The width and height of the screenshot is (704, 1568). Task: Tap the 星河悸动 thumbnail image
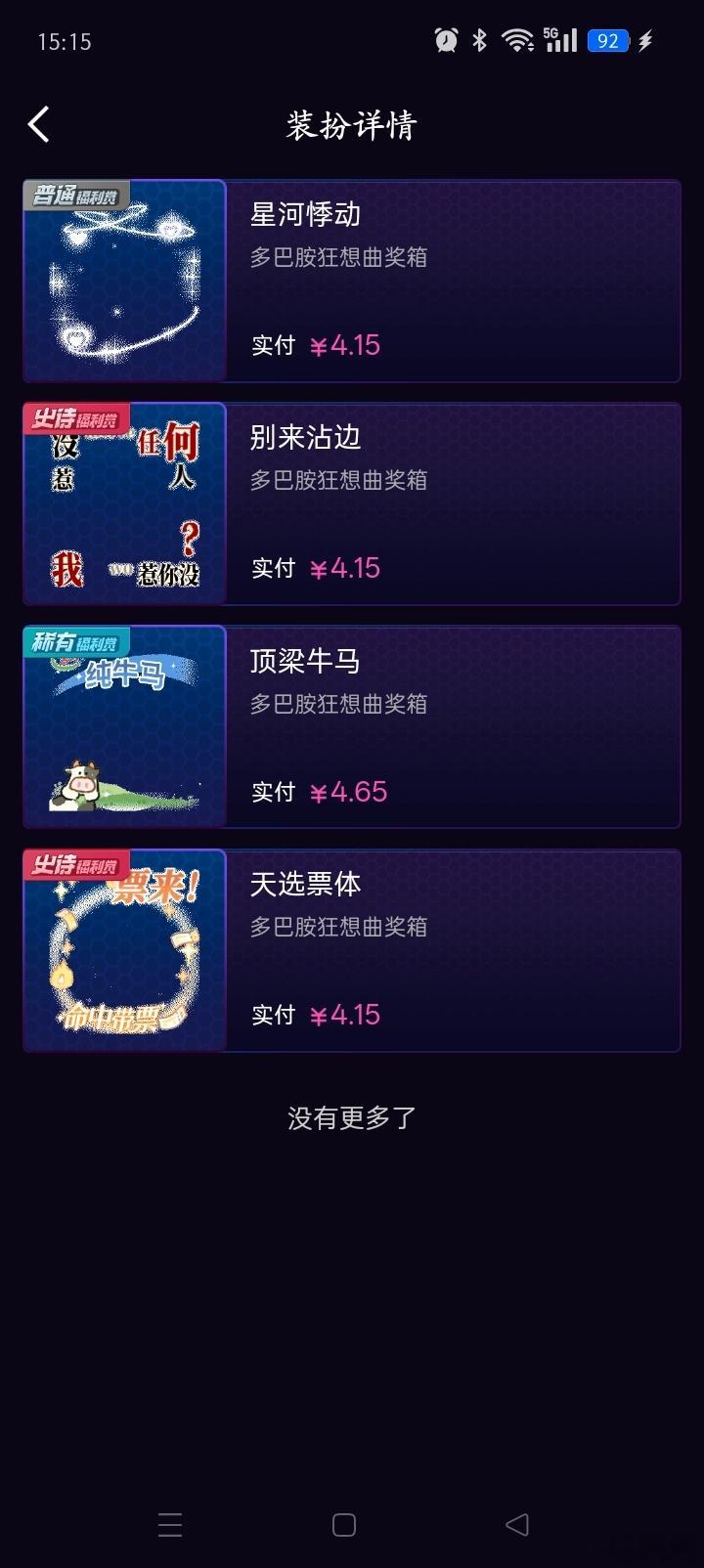click(x=124, y=280)
